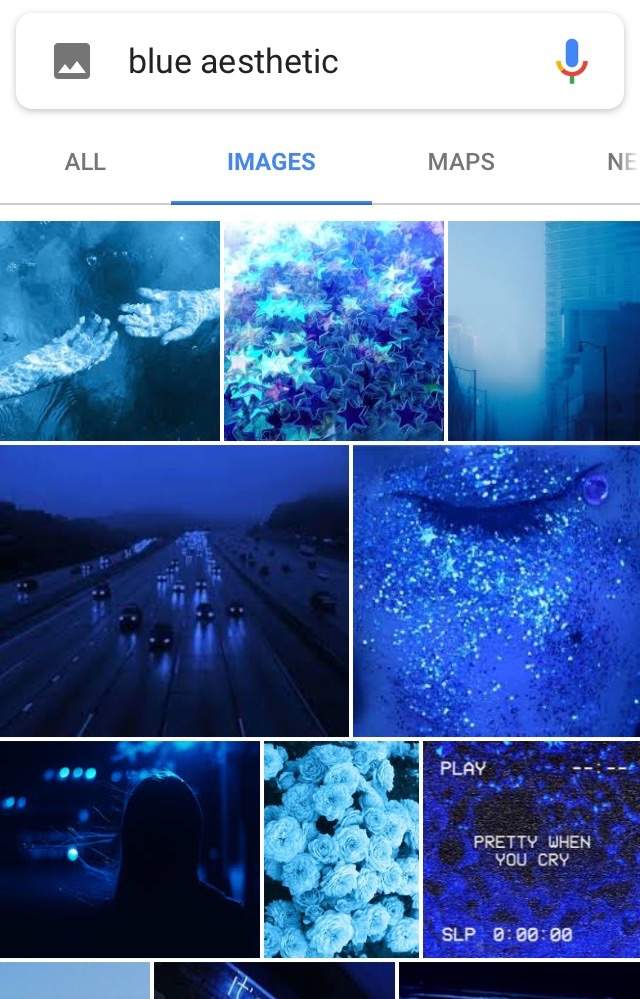The height and width of the screenshot is (999, 640).
Task: Switch to the ALL tab
Action: 85,162
